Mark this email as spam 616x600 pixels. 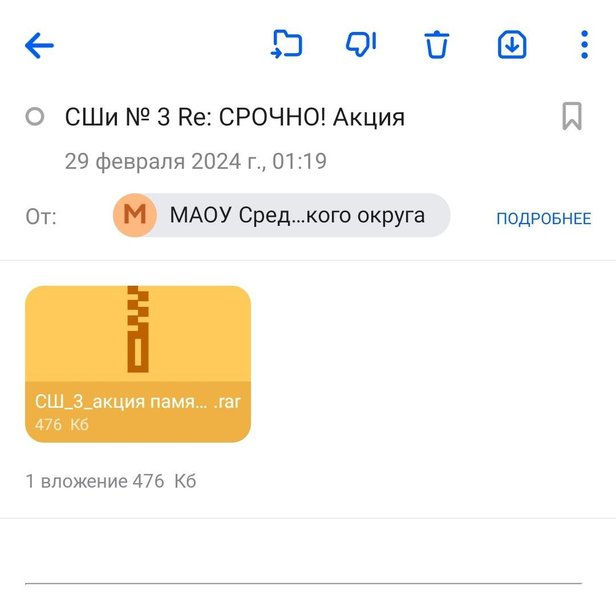click(x=360, y=45)
